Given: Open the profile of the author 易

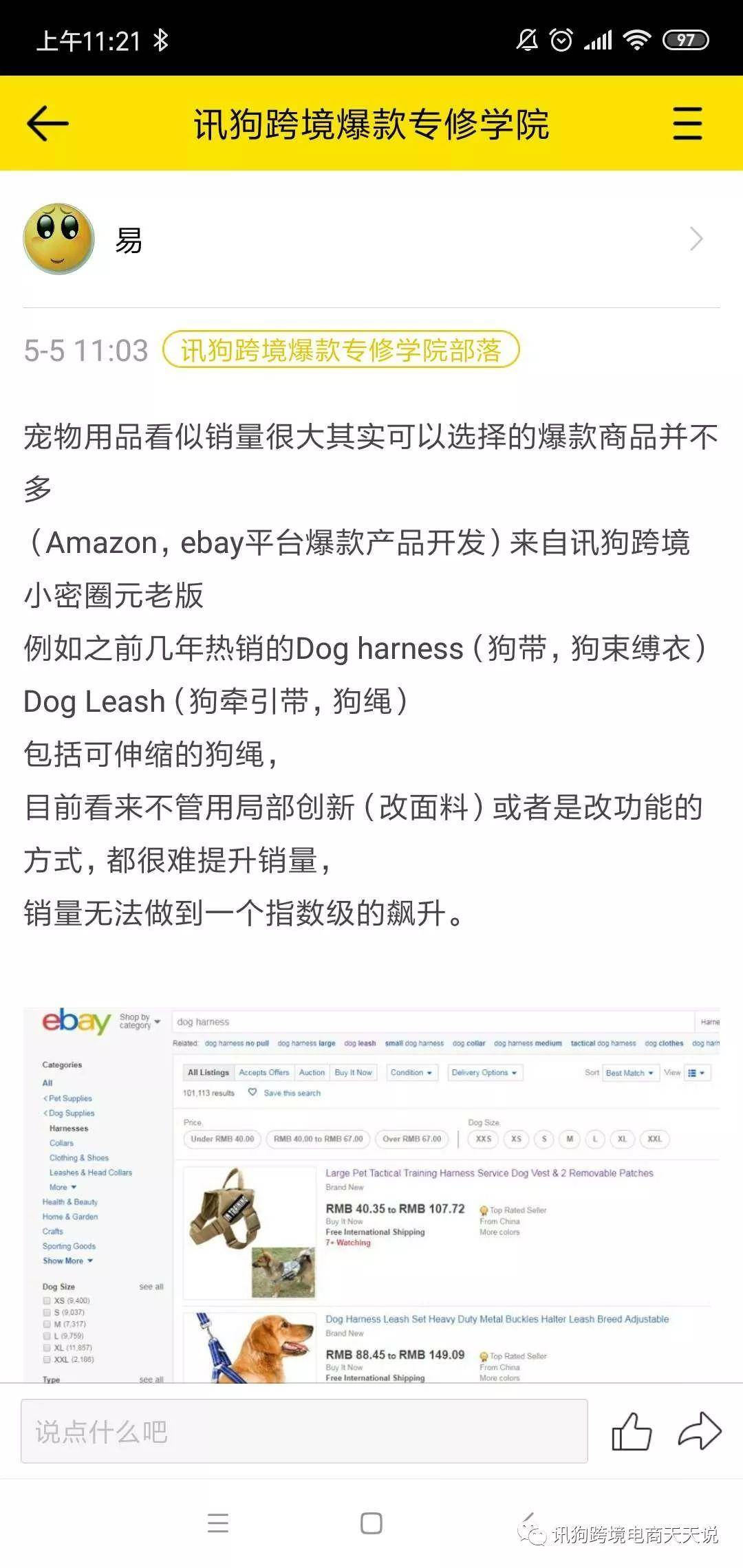Looking at the screenshot, I should point(371,239).
